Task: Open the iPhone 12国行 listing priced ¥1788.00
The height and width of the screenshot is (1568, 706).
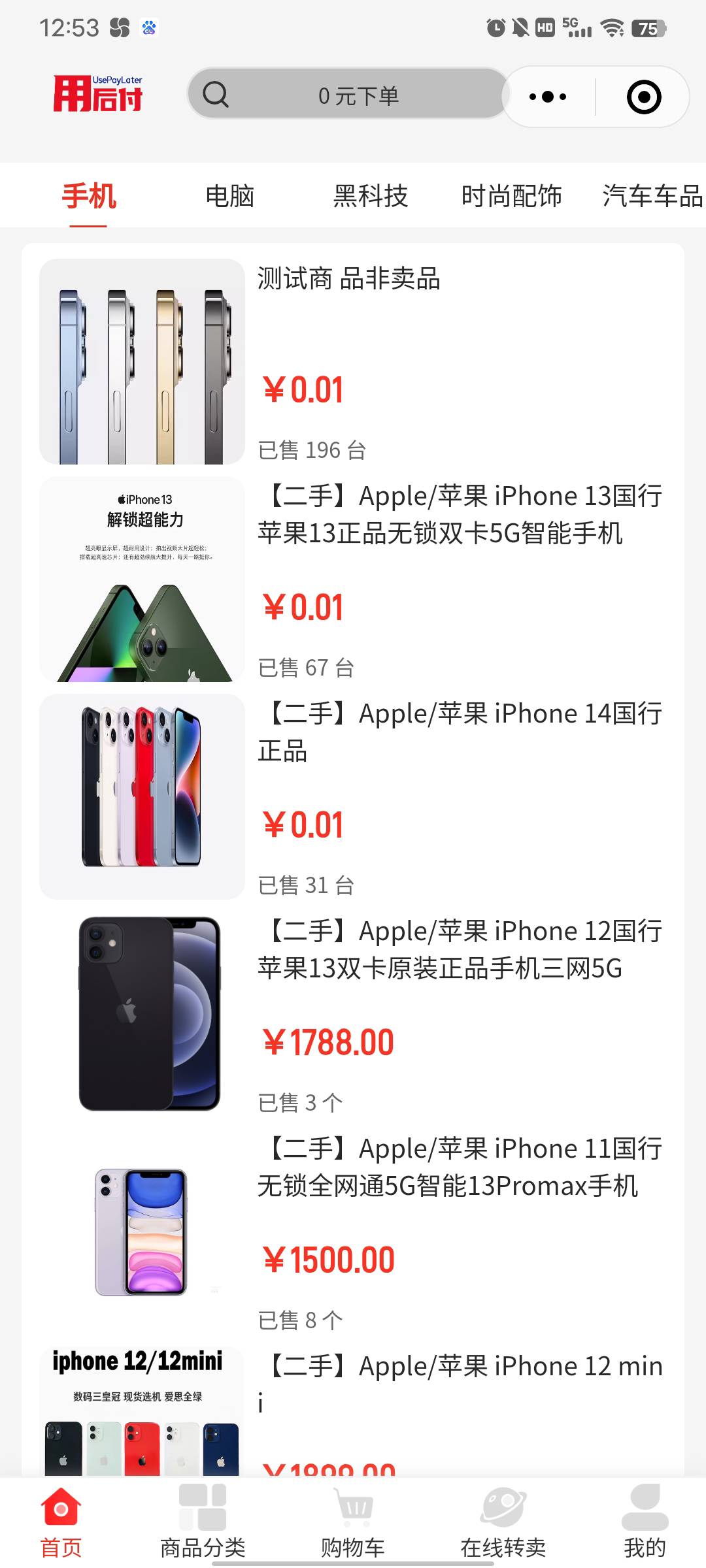Action: (x=353, y=1014)
